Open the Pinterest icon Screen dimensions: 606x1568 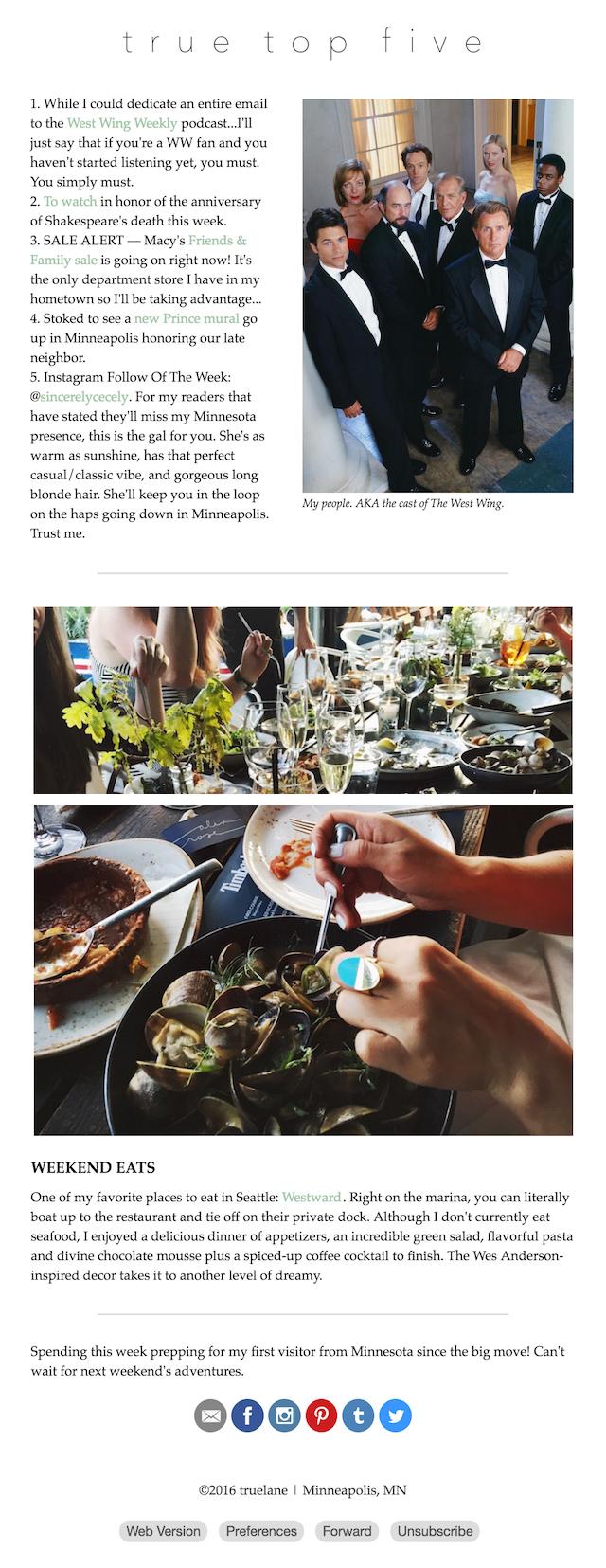tap(321, 1416)
